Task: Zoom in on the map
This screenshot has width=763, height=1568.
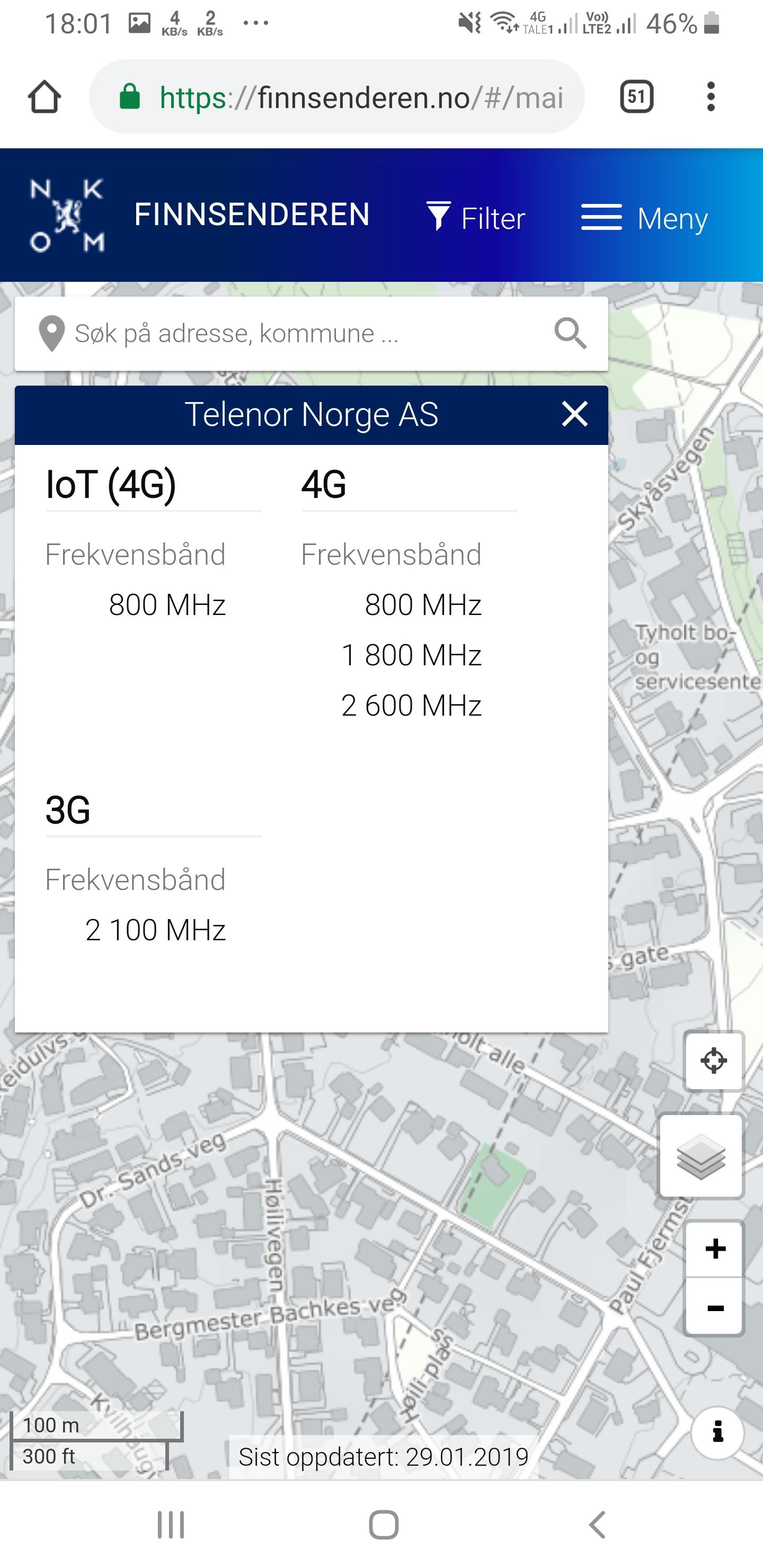Action: coord(714,1250)
